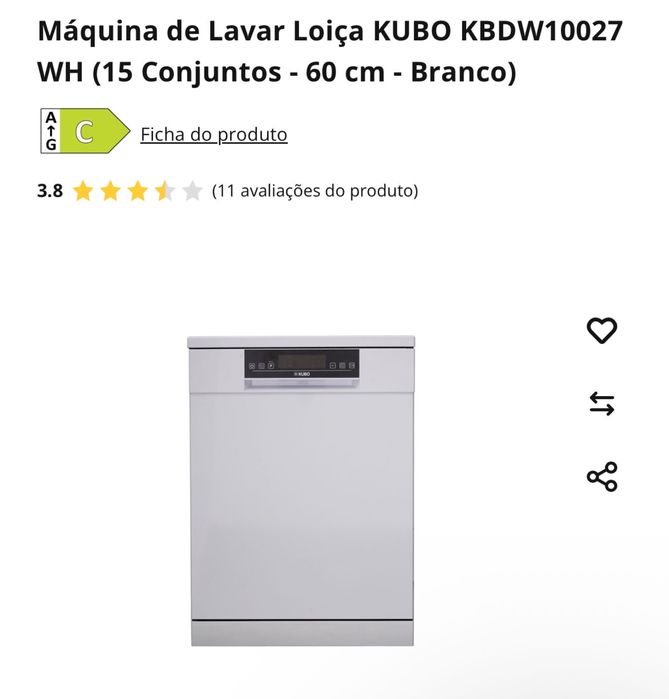Enlarge the KUBO dishwasher product image

click(x=300, y=490)
